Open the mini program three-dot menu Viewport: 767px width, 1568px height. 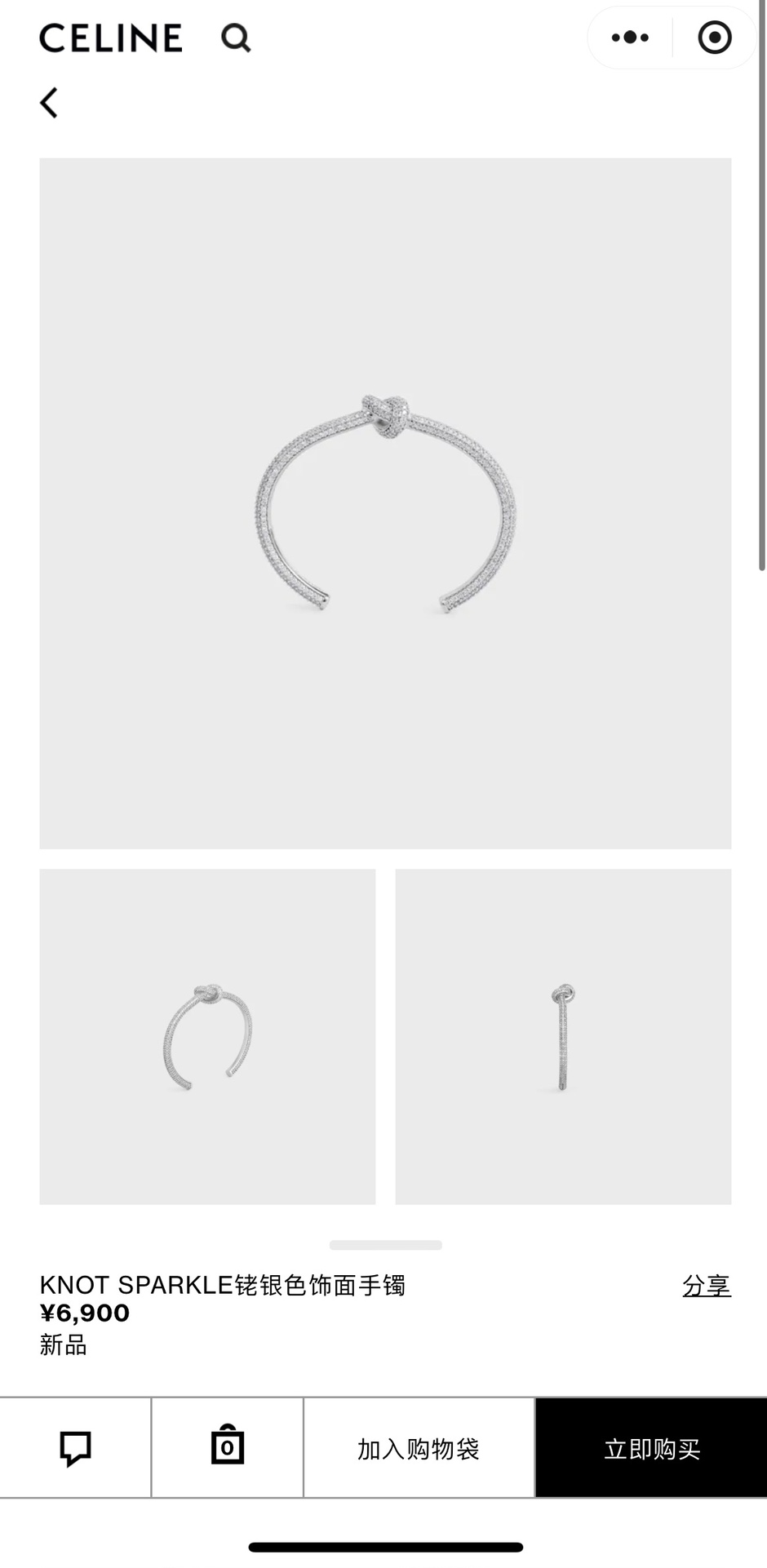pos(630,38)
